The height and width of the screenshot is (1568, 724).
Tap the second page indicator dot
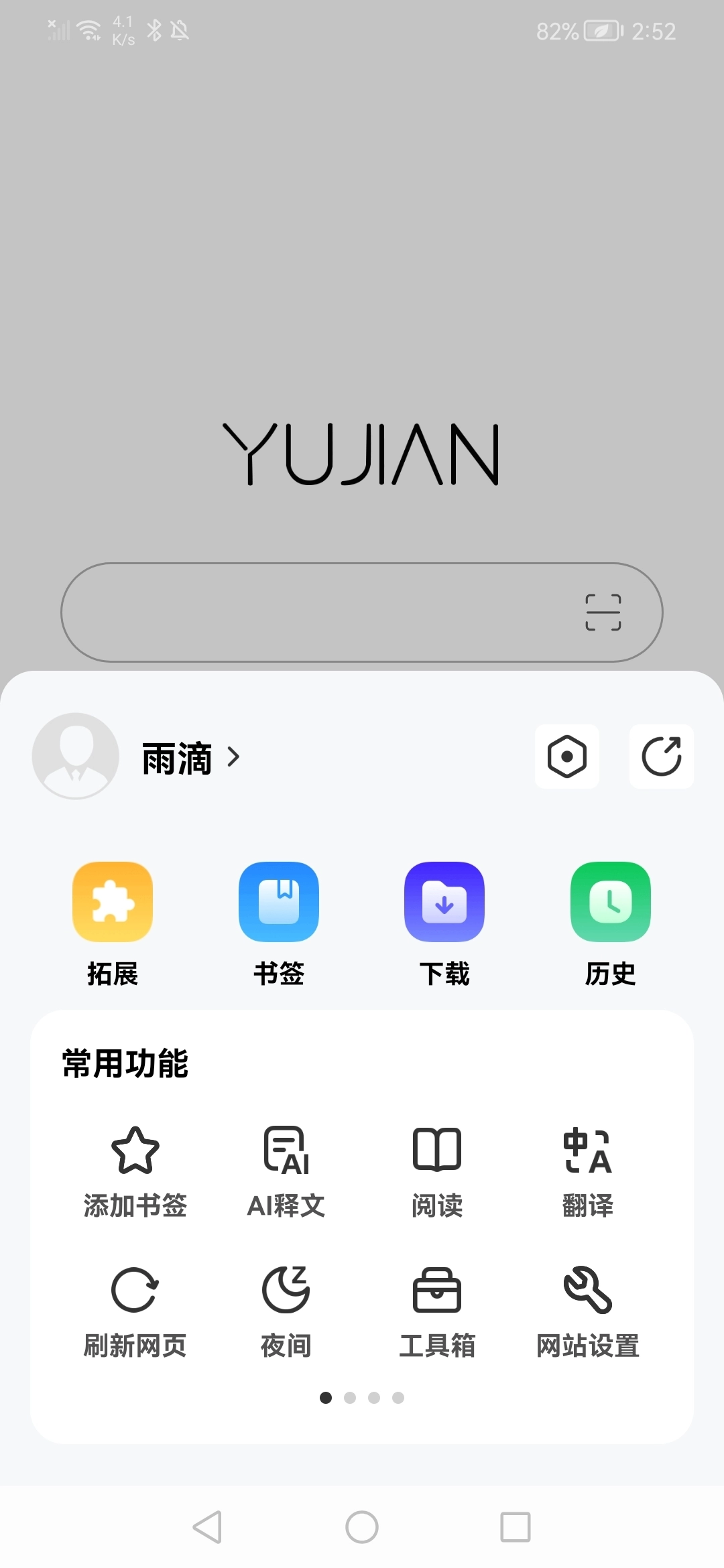(350, 1398)
